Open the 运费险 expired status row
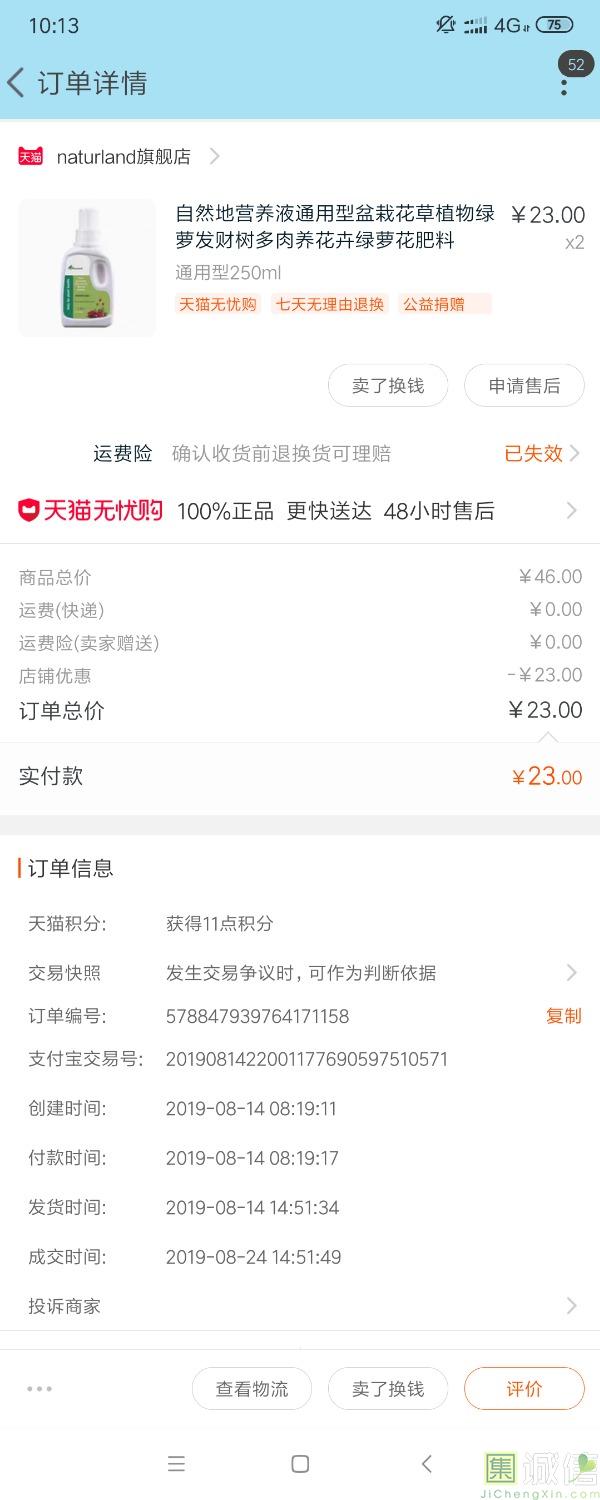The image size is (600, 1500). 541,454
